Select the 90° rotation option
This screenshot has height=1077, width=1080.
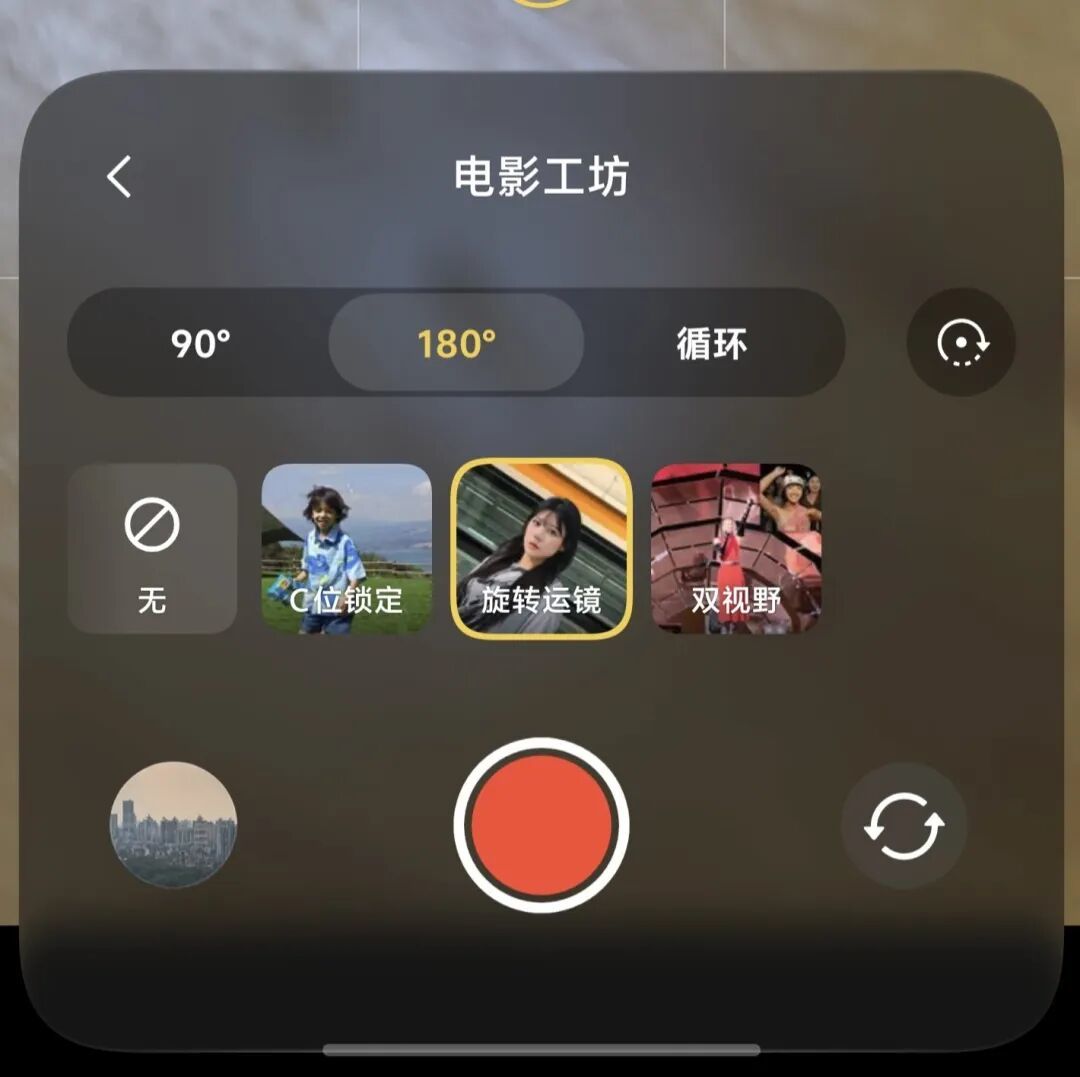(x=200, y=343)
